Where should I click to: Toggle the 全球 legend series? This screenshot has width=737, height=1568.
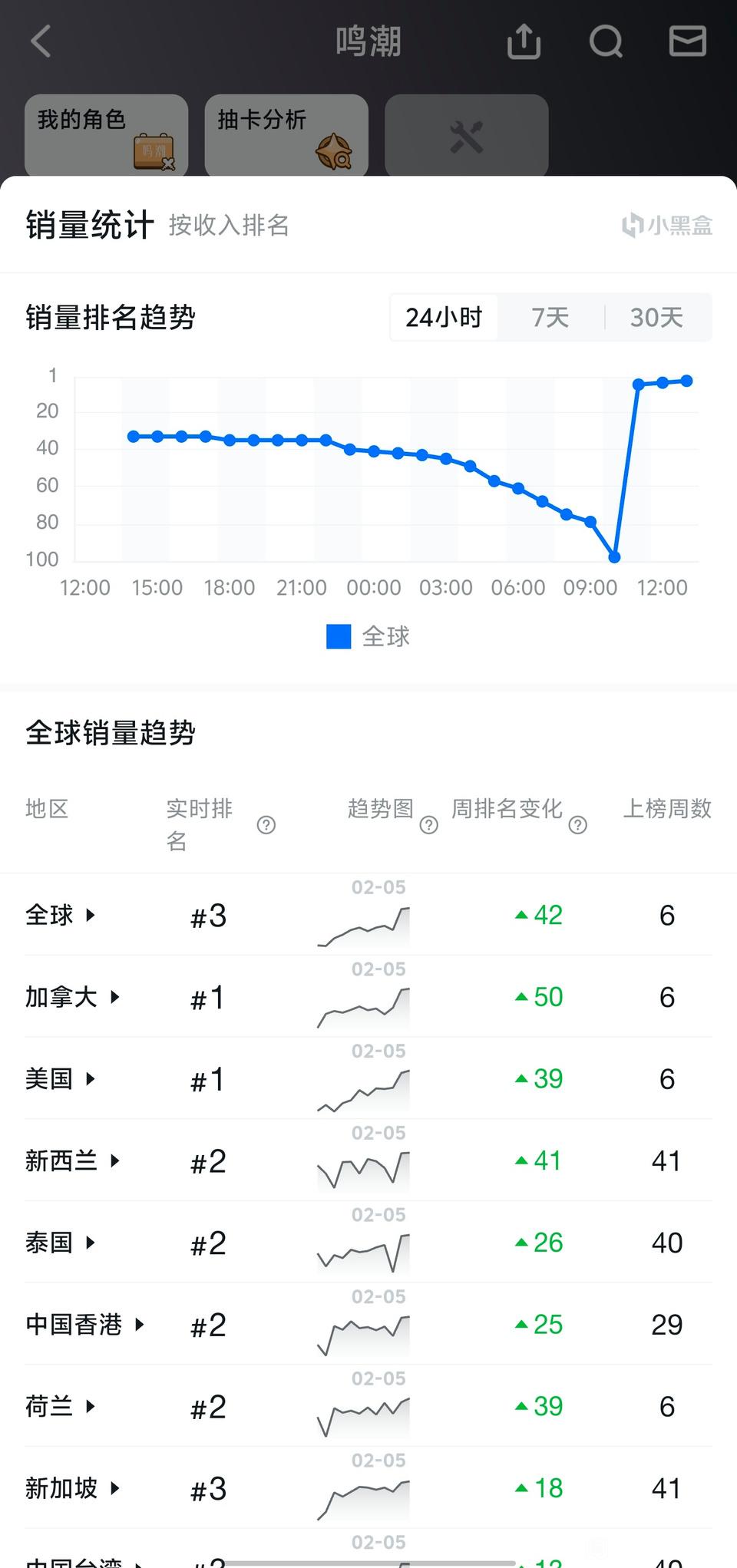368,636
